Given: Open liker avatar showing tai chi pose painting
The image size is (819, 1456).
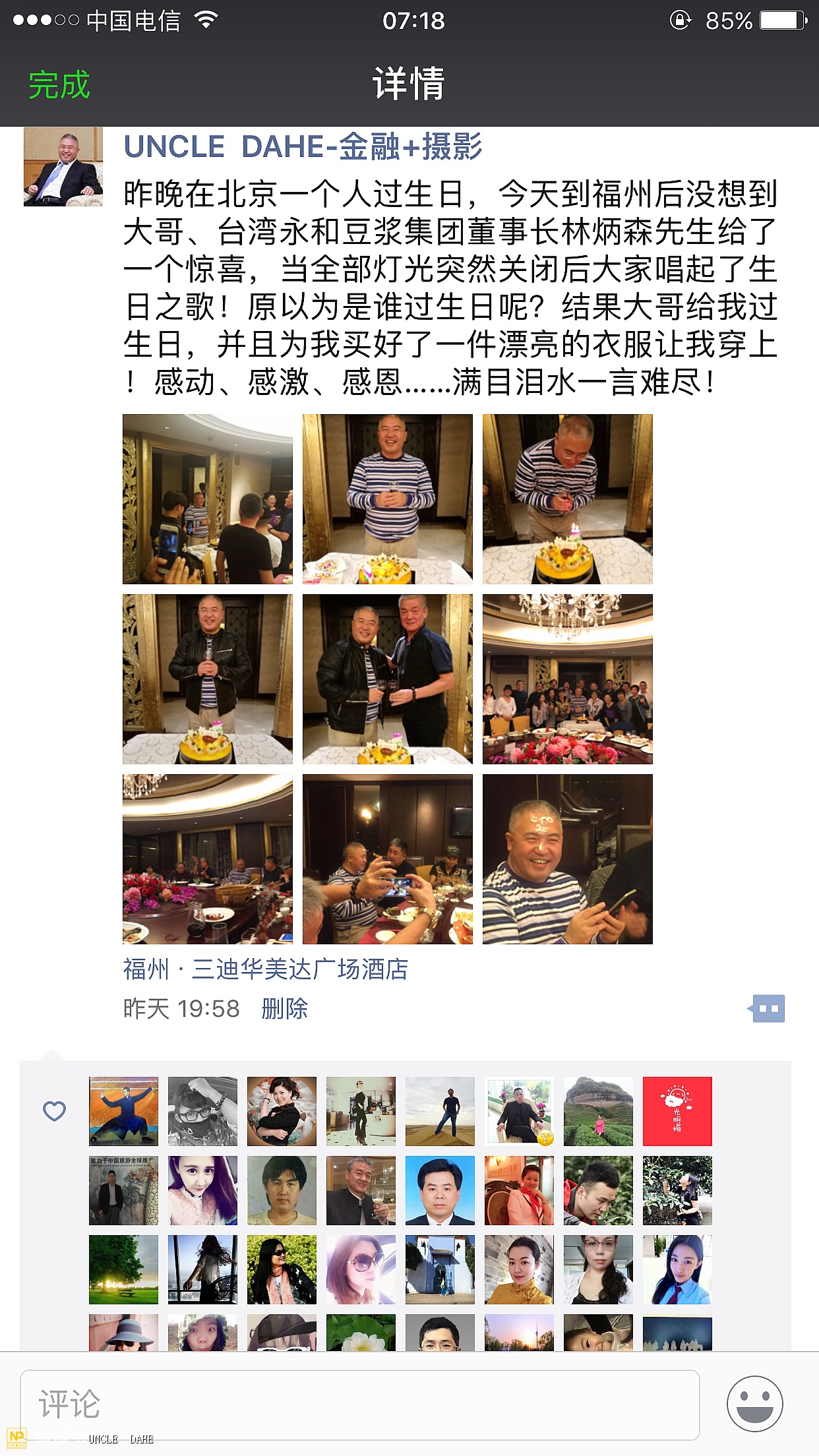Looking at the screenshot, I should pos(123,1111).
